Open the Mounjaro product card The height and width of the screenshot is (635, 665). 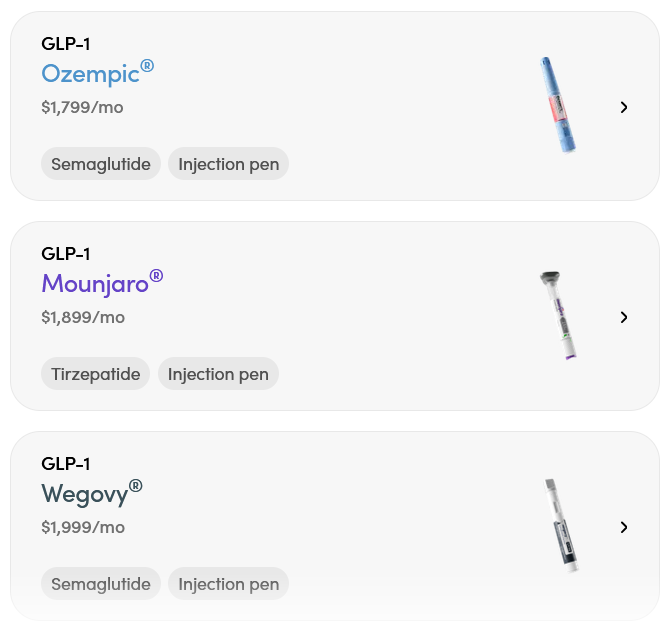[334, 316]
